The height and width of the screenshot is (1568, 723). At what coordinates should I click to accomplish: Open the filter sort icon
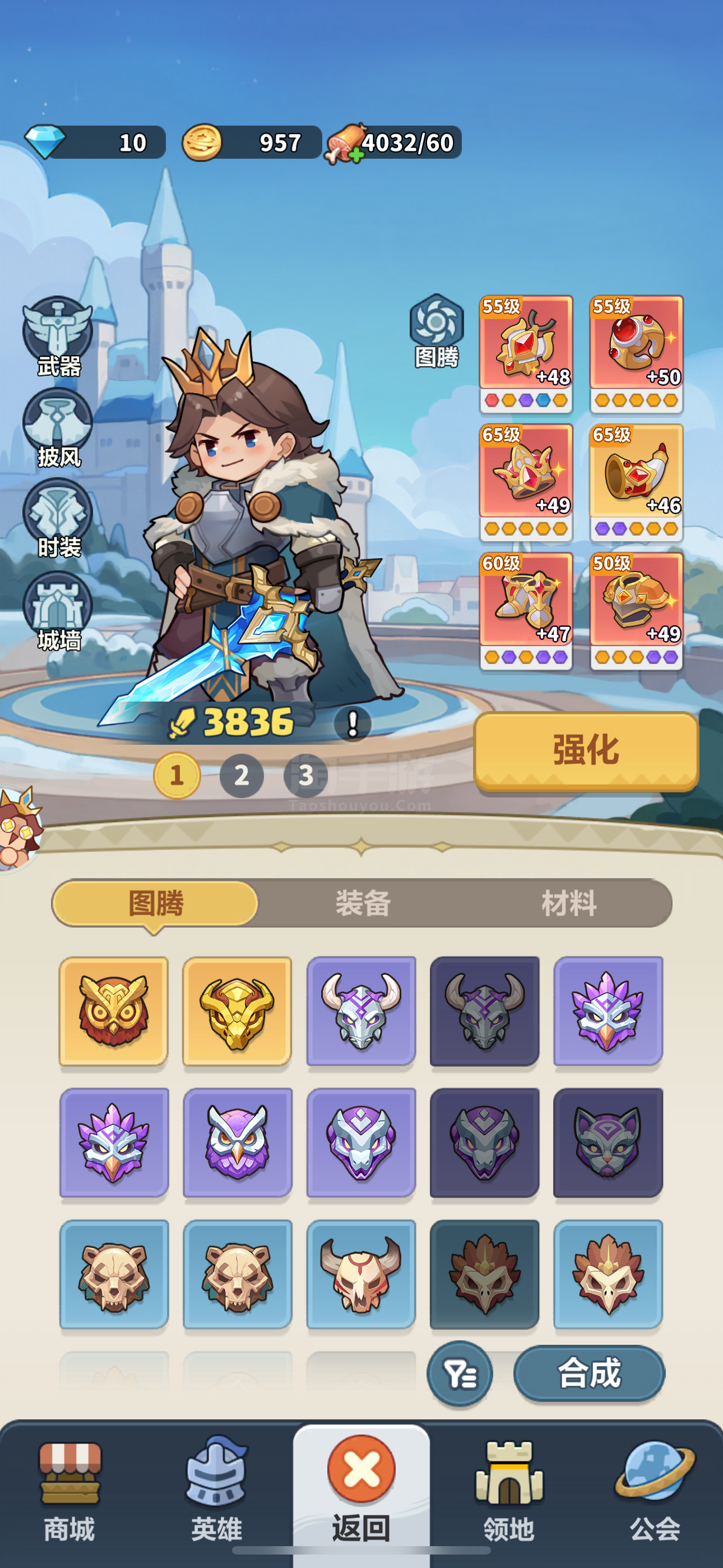point(460,1373)
